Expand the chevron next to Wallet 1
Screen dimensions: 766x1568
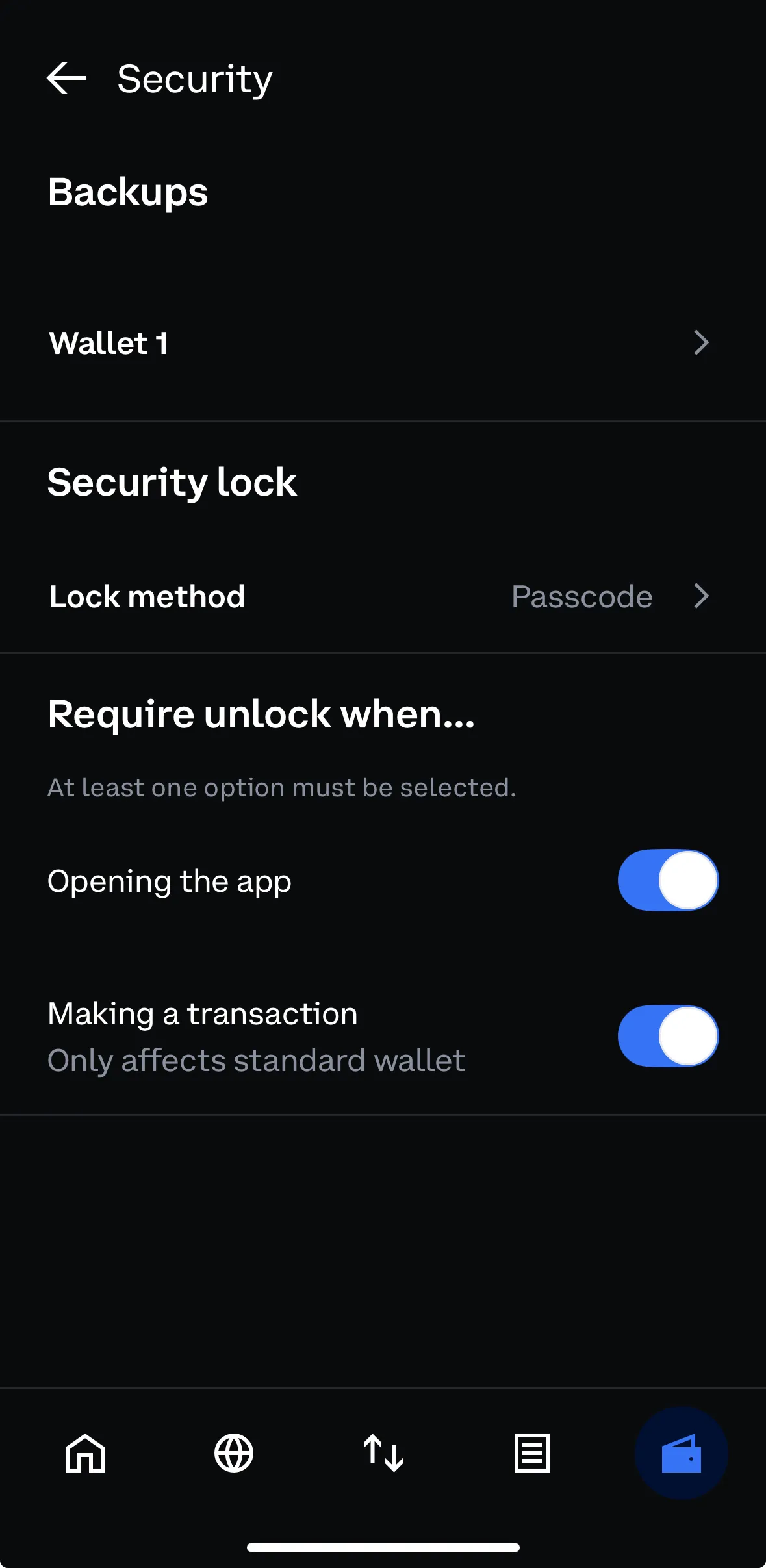coord(700,343)
